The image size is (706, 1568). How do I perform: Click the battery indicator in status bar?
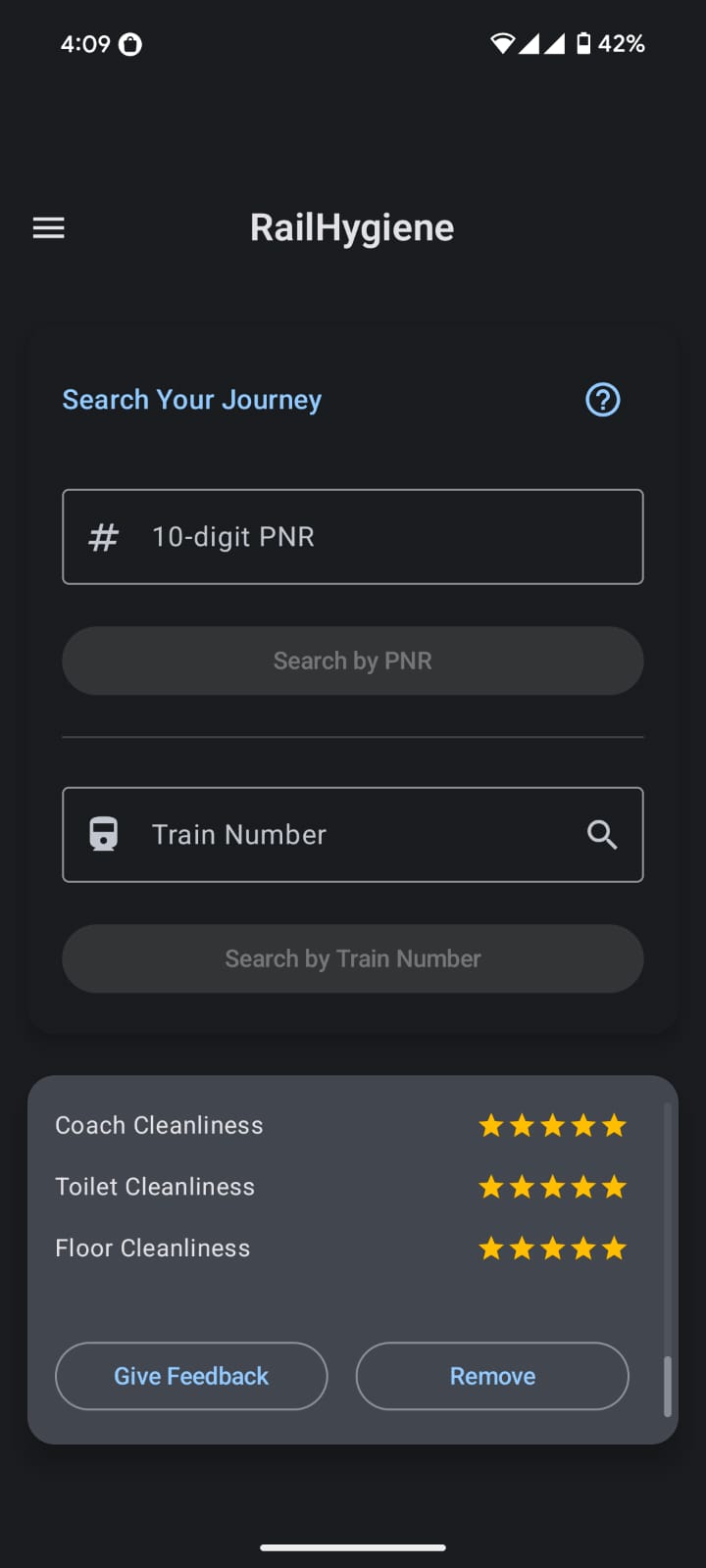click(x=582, y=43)
